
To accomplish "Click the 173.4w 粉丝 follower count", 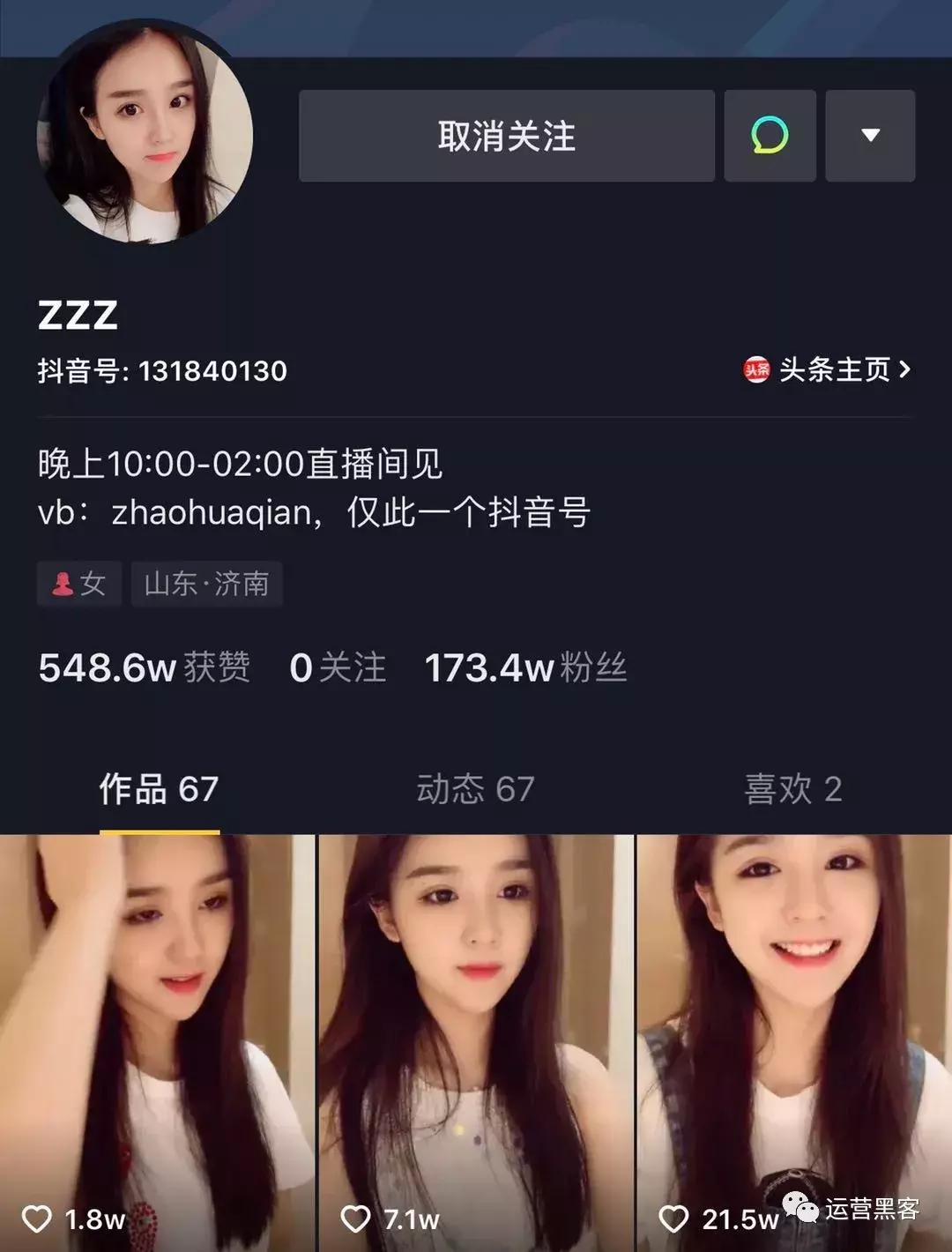I will [526, 668].
